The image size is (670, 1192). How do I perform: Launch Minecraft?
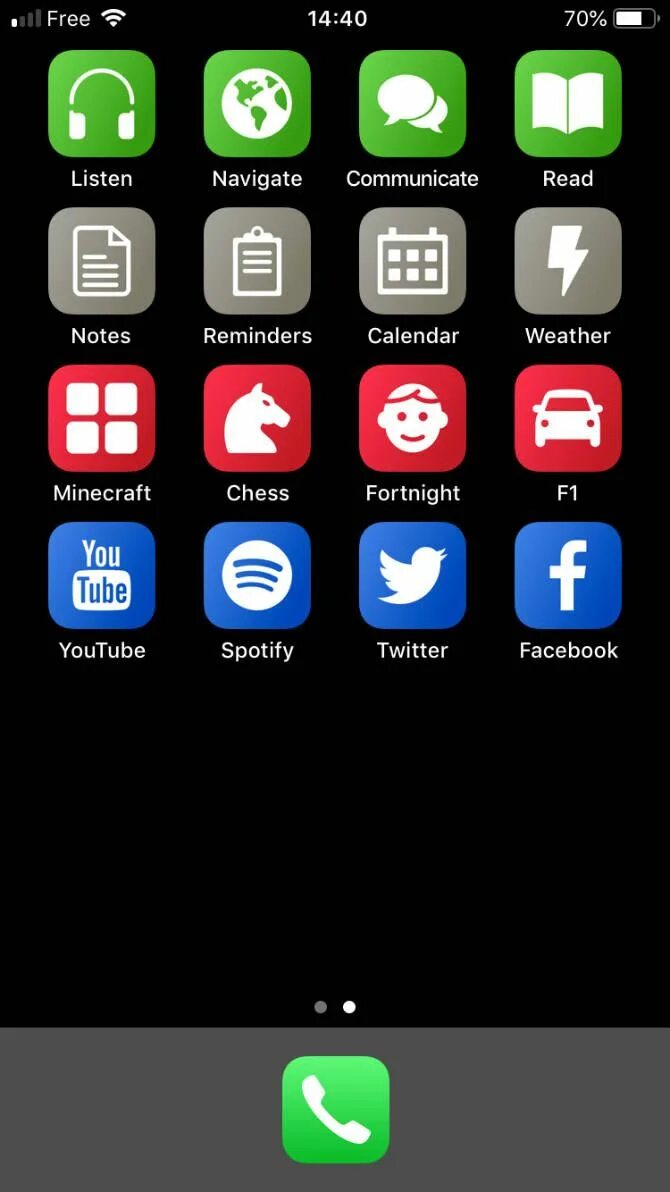[101, 418]
